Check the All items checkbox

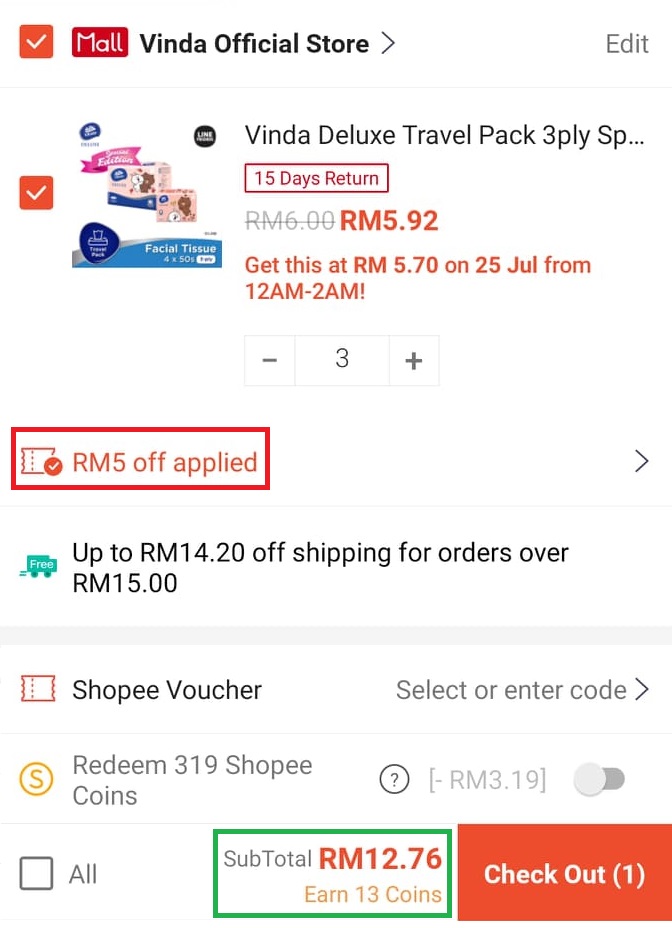[36, 874]
